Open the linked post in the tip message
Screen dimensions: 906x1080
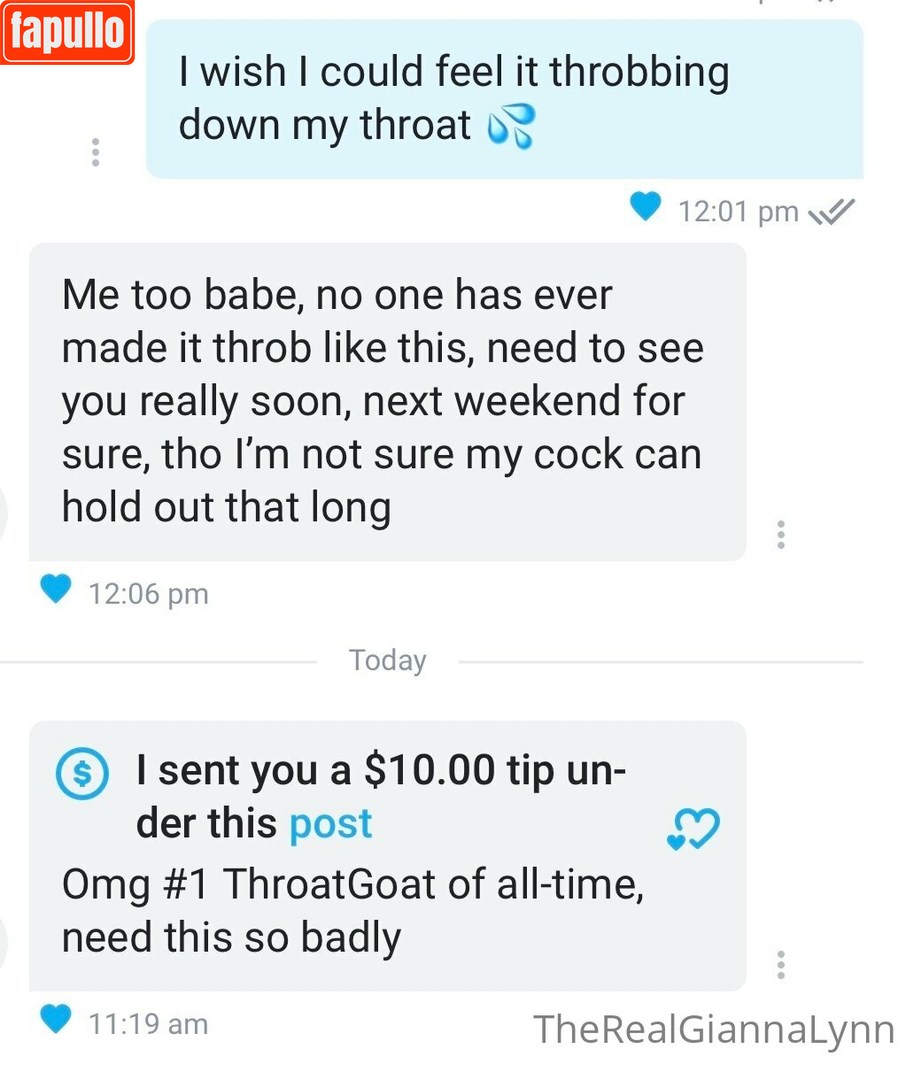pyautogui.click(x=330, y=824)
